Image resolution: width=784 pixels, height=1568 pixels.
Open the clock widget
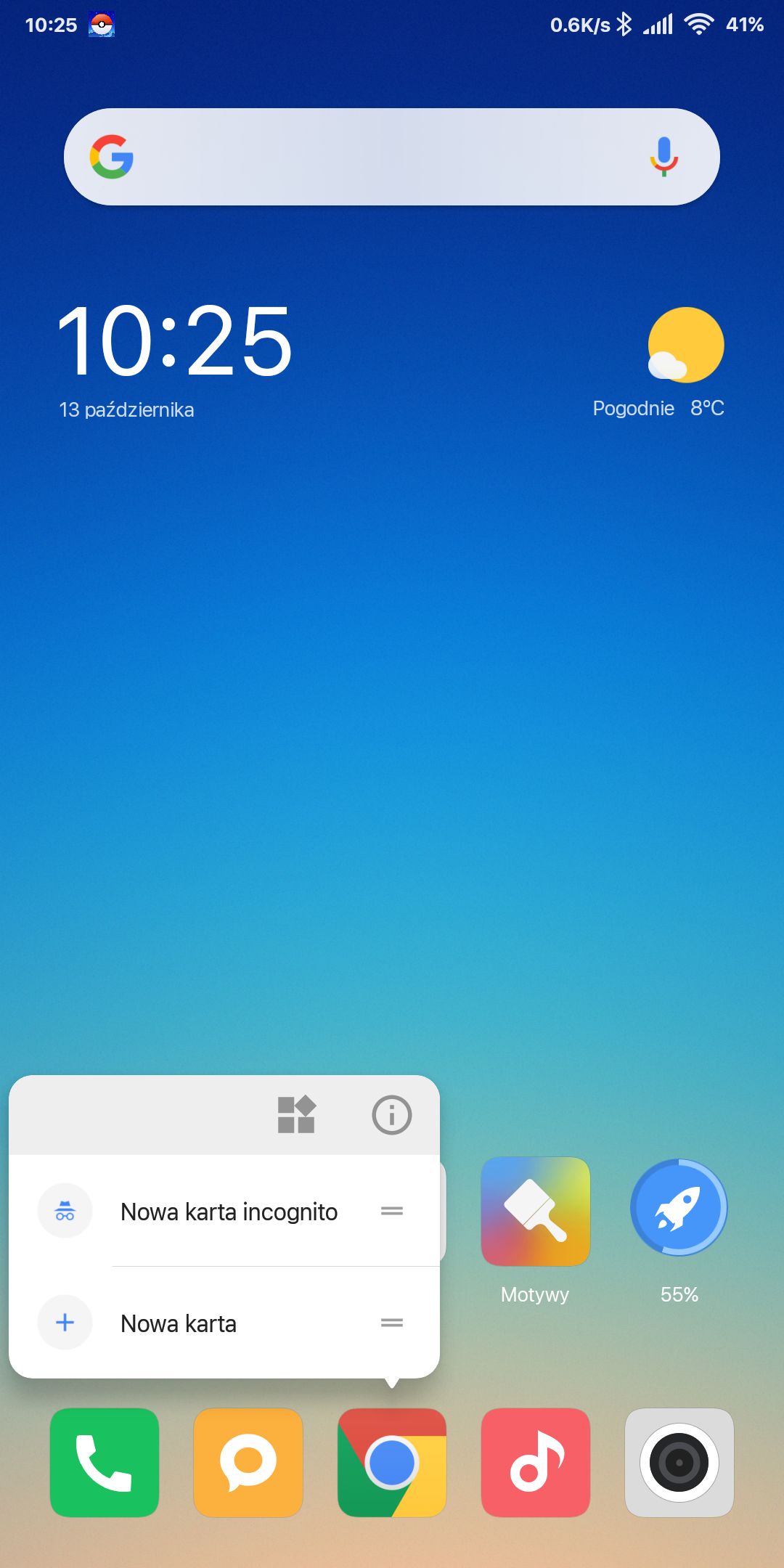(175, 341)
